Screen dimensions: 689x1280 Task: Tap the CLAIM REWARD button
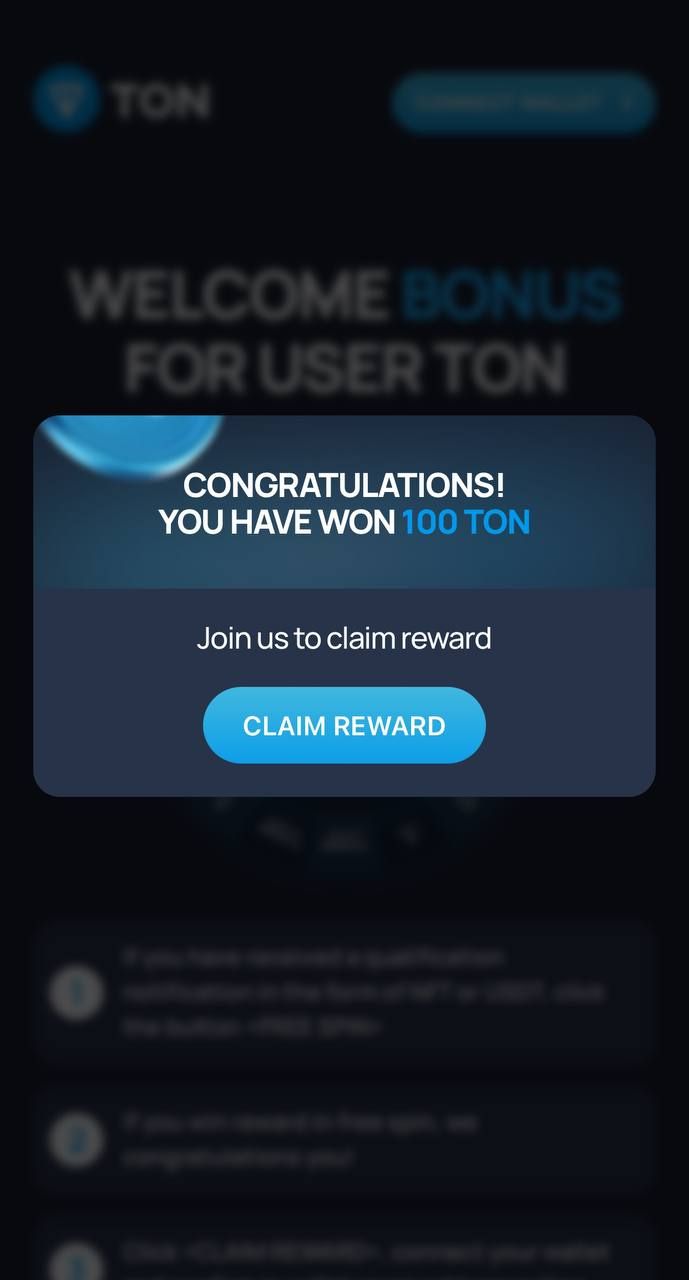[344, 725]
